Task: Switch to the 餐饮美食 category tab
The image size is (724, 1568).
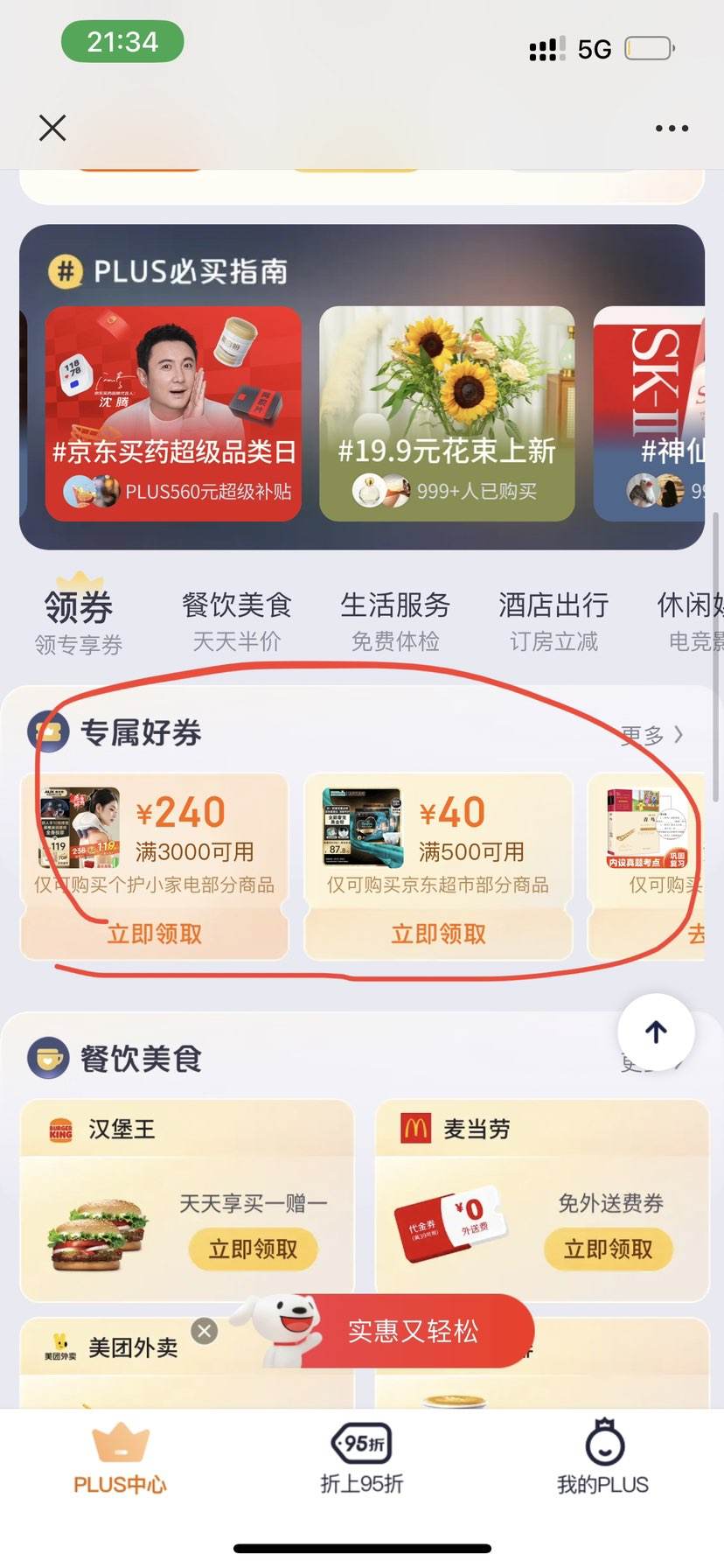Action: pyautogui.click(x=236, y=619)
